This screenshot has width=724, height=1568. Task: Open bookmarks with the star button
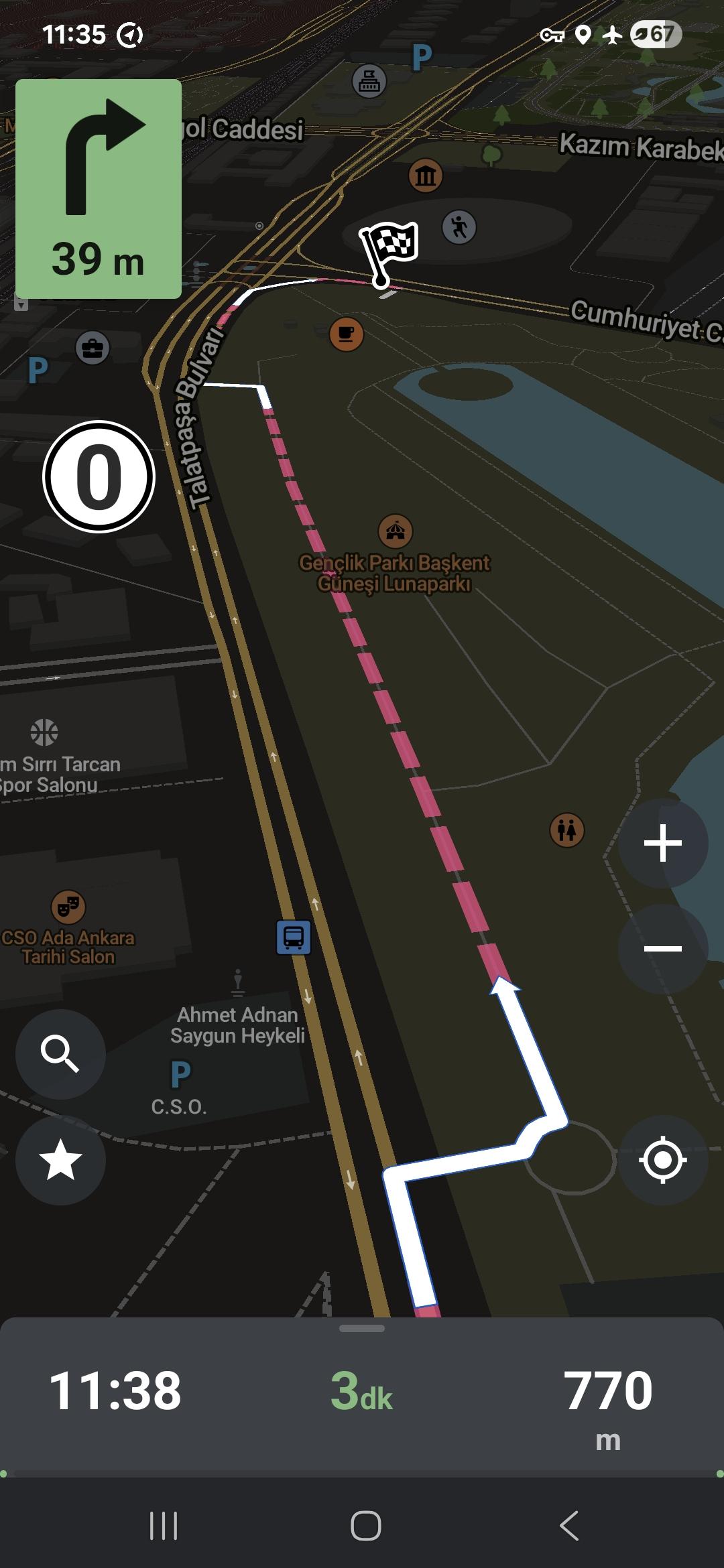60,1160
